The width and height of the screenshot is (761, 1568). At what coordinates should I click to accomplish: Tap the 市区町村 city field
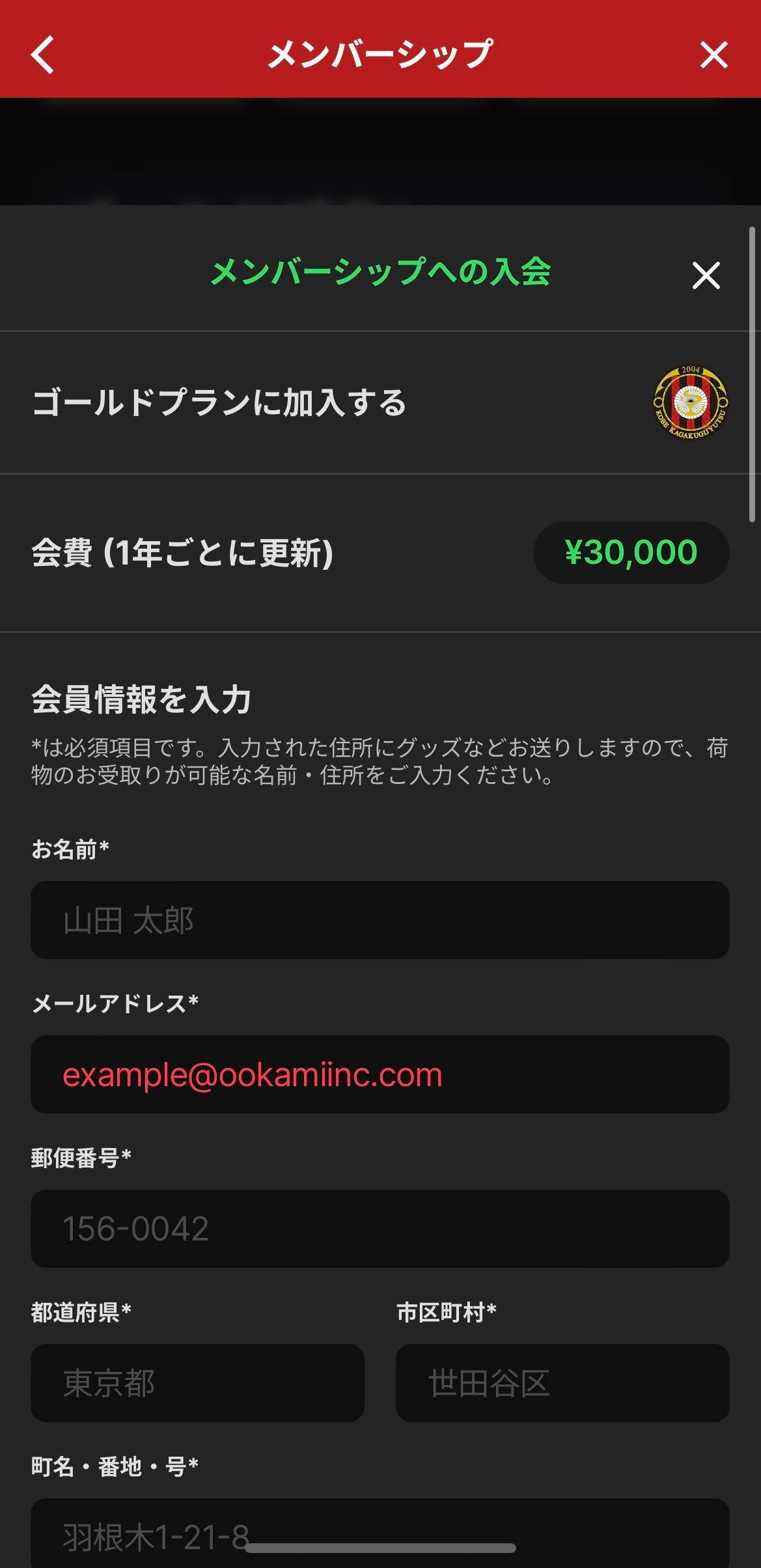pyautogui.click(x=562, y=1382)
